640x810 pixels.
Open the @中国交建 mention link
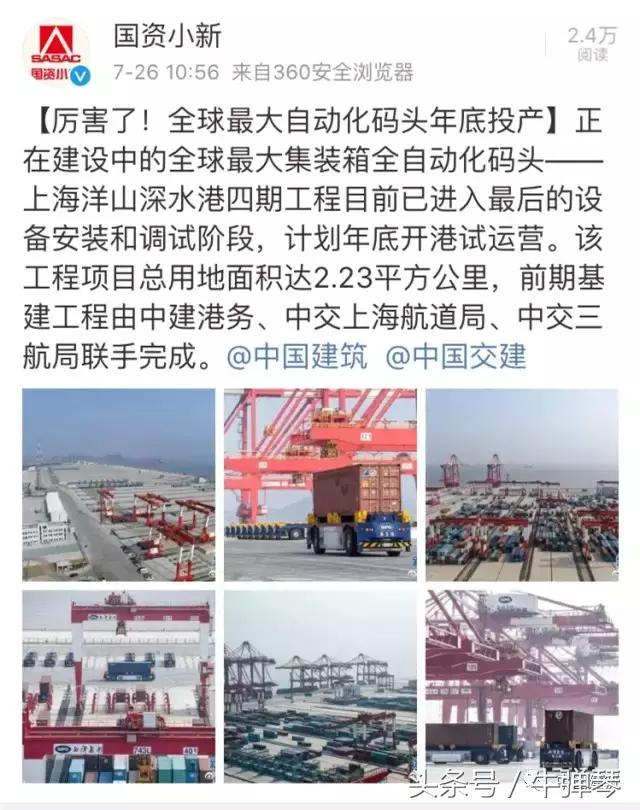point(456,356)
